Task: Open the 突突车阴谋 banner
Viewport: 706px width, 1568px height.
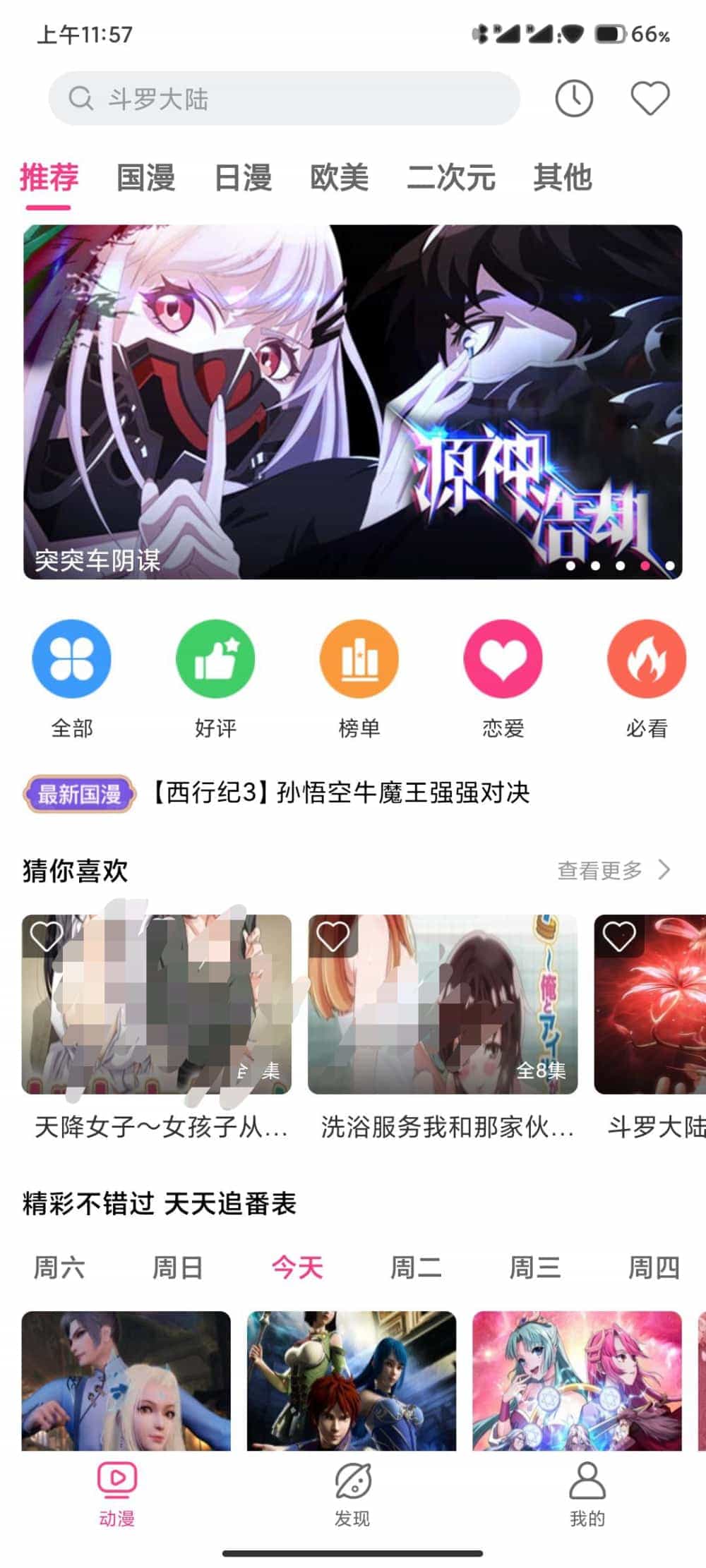Action: click(x=352, y=402)
